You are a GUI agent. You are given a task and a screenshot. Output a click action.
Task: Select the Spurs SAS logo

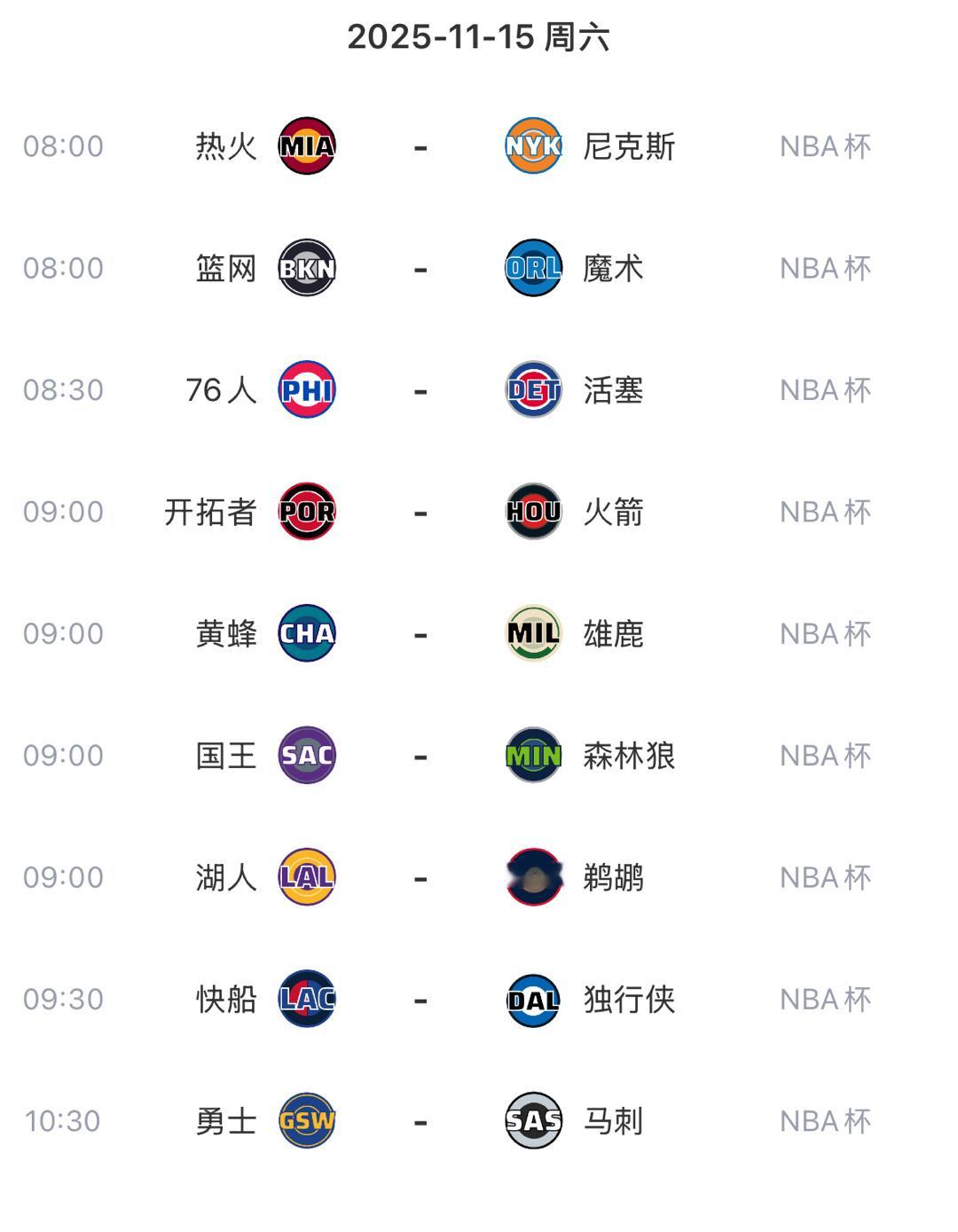532,1120
